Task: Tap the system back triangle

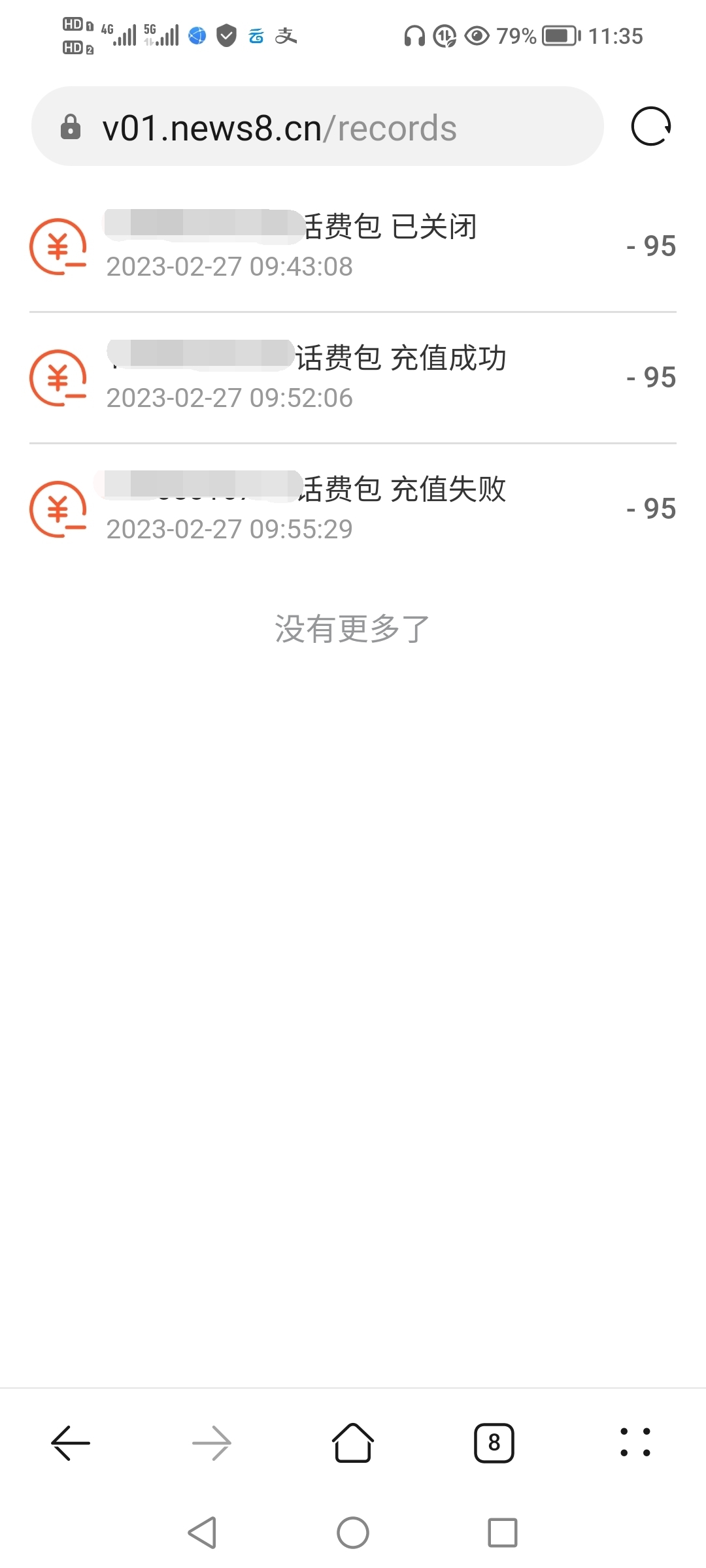Action: click(202, 1532)
